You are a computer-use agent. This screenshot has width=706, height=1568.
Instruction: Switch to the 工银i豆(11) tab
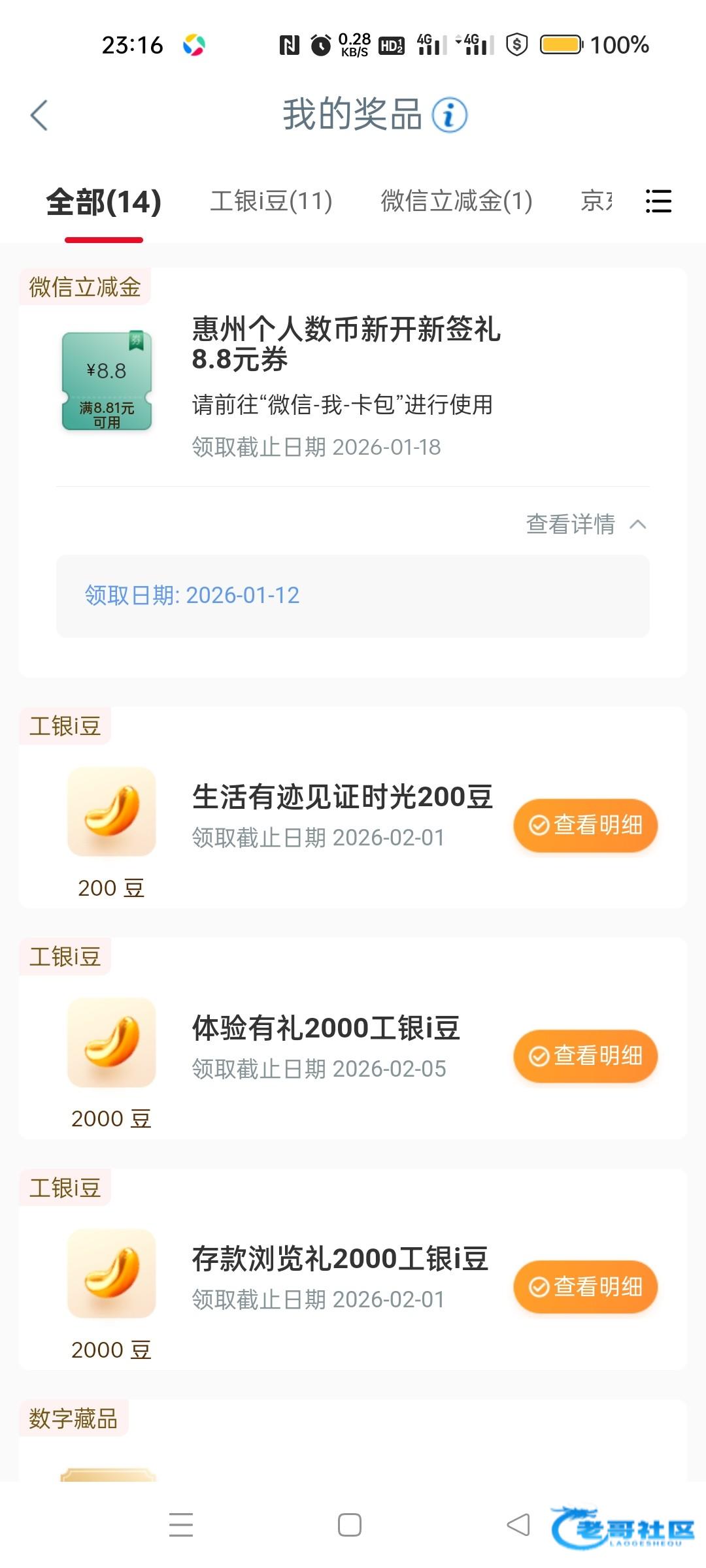pyautogui.click(x=271, y=201)
